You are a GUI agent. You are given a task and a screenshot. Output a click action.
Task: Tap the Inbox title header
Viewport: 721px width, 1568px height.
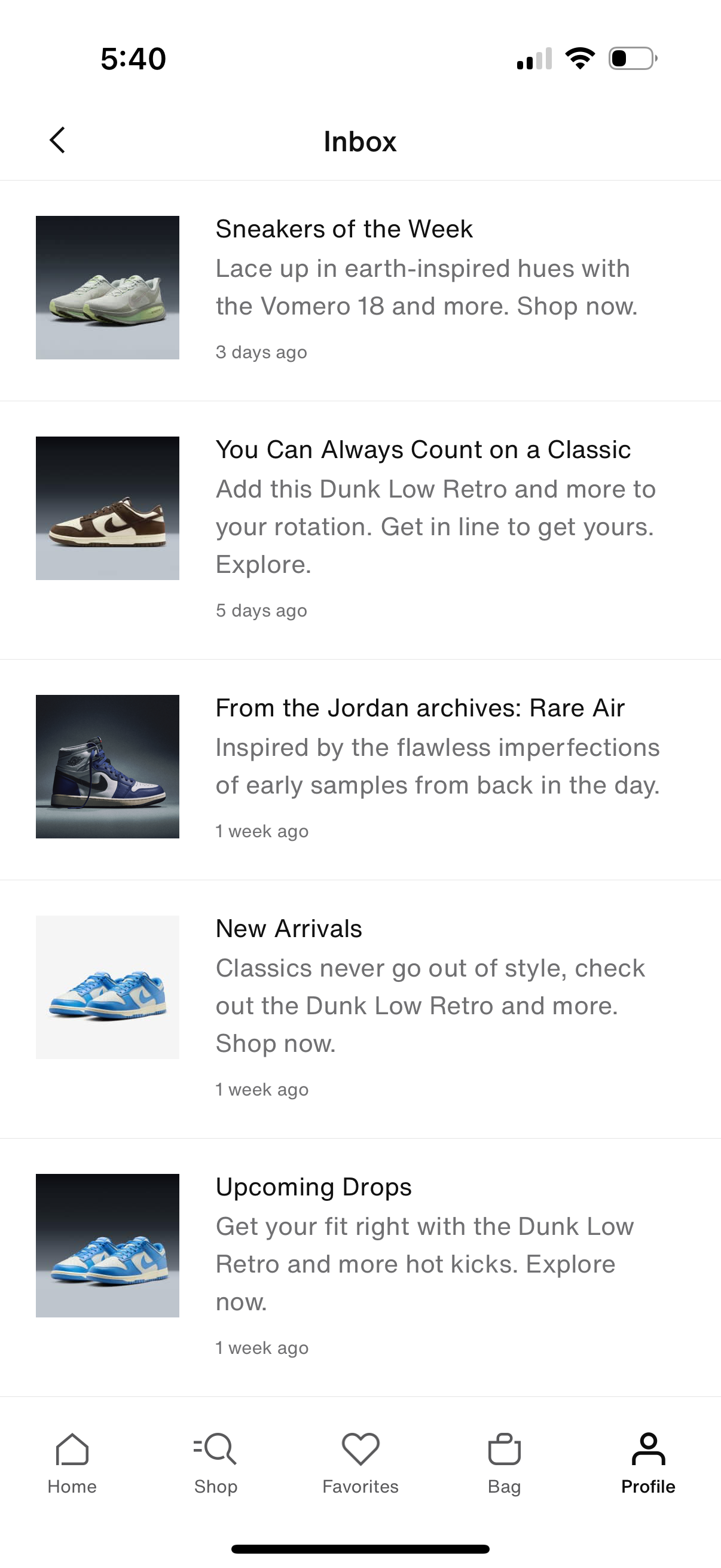pos(360,141)
